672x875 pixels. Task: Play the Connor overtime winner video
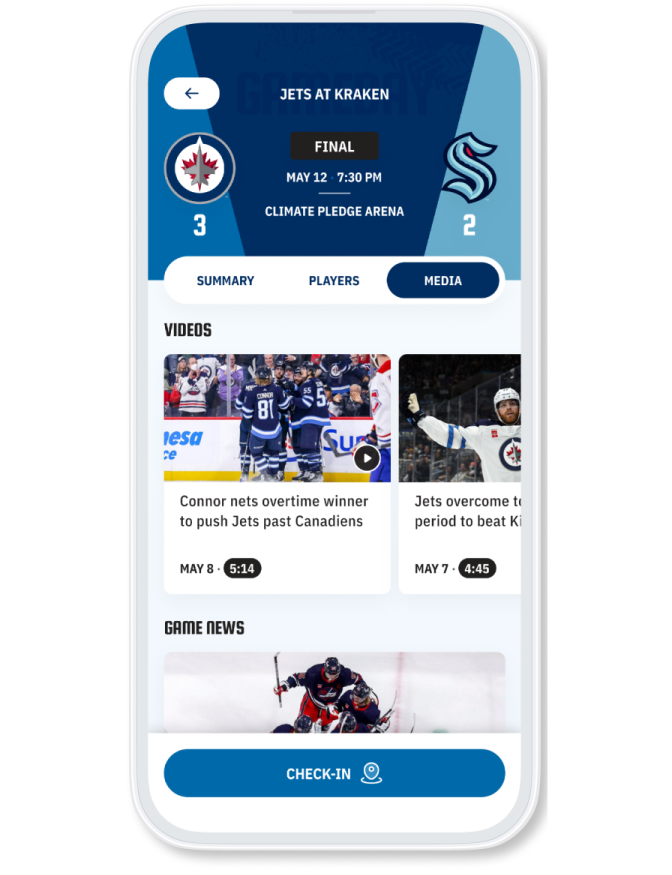[x=367, y=459]
